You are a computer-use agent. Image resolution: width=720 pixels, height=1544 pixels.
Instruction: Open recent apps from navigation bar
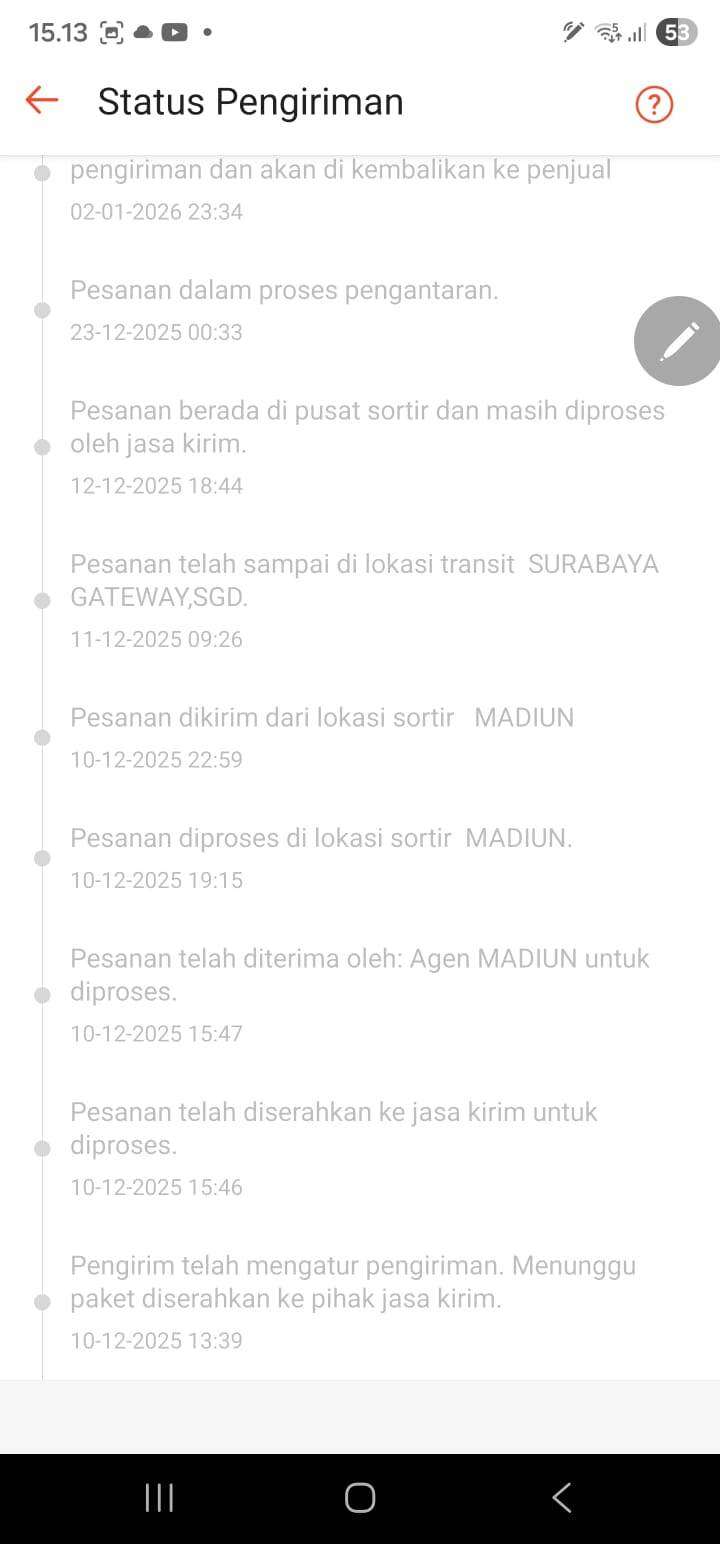point(159,1497)
